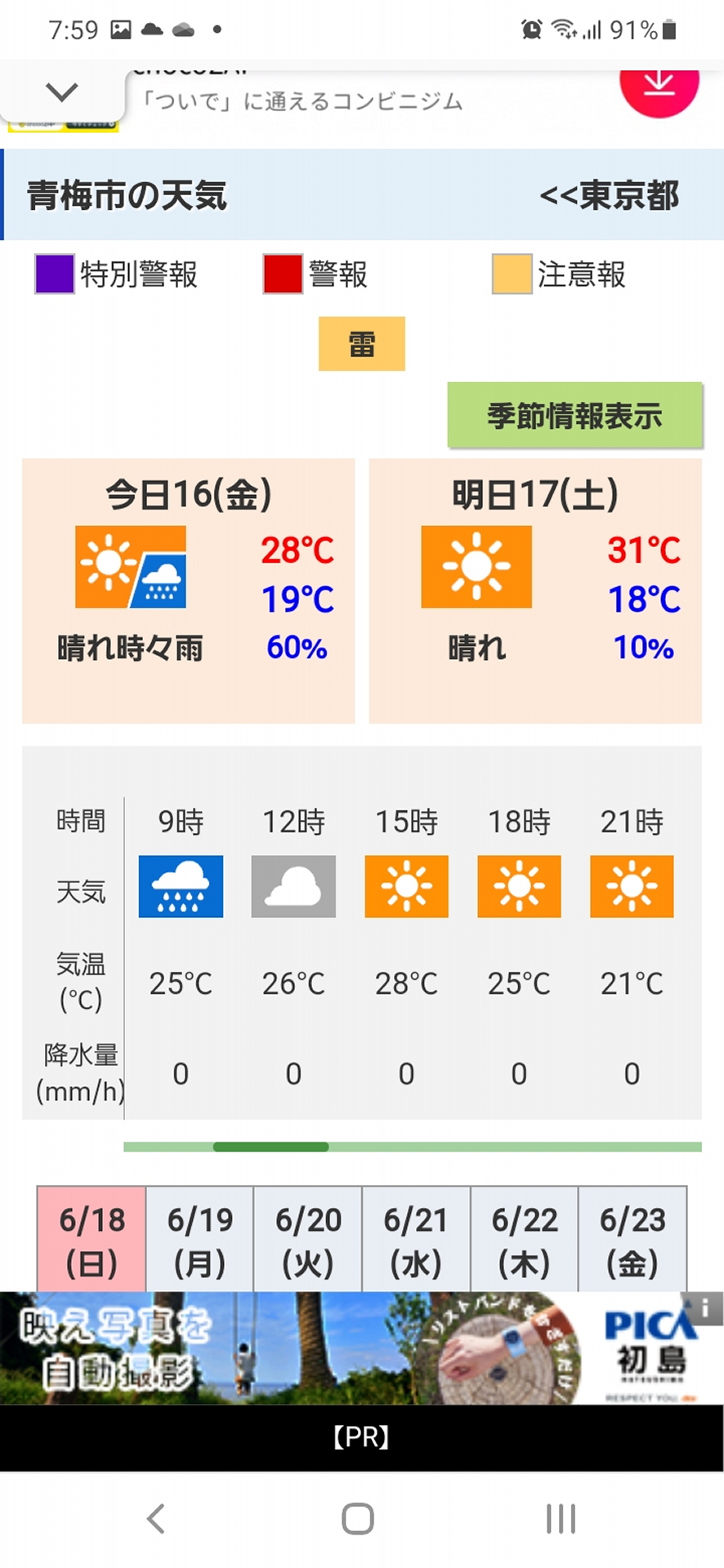The width and height of the screenshot is (724, 1568).
Task: Tap the red download button
Action: pos(659,85)
